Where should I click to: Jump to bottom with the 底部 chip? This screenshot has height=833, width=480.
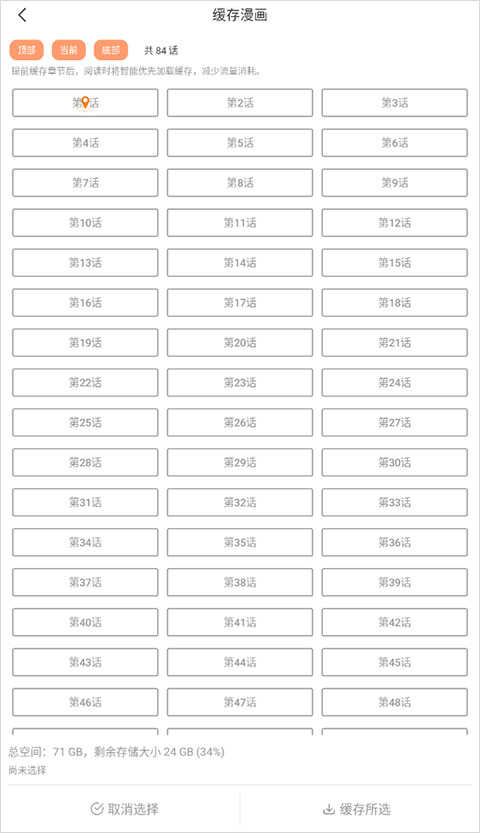(111, 50)
